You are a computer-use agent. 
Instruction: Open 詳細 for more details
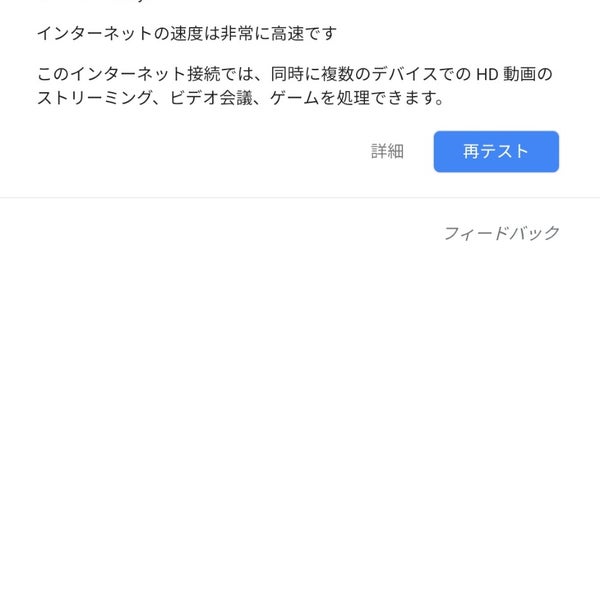[387, 152]
